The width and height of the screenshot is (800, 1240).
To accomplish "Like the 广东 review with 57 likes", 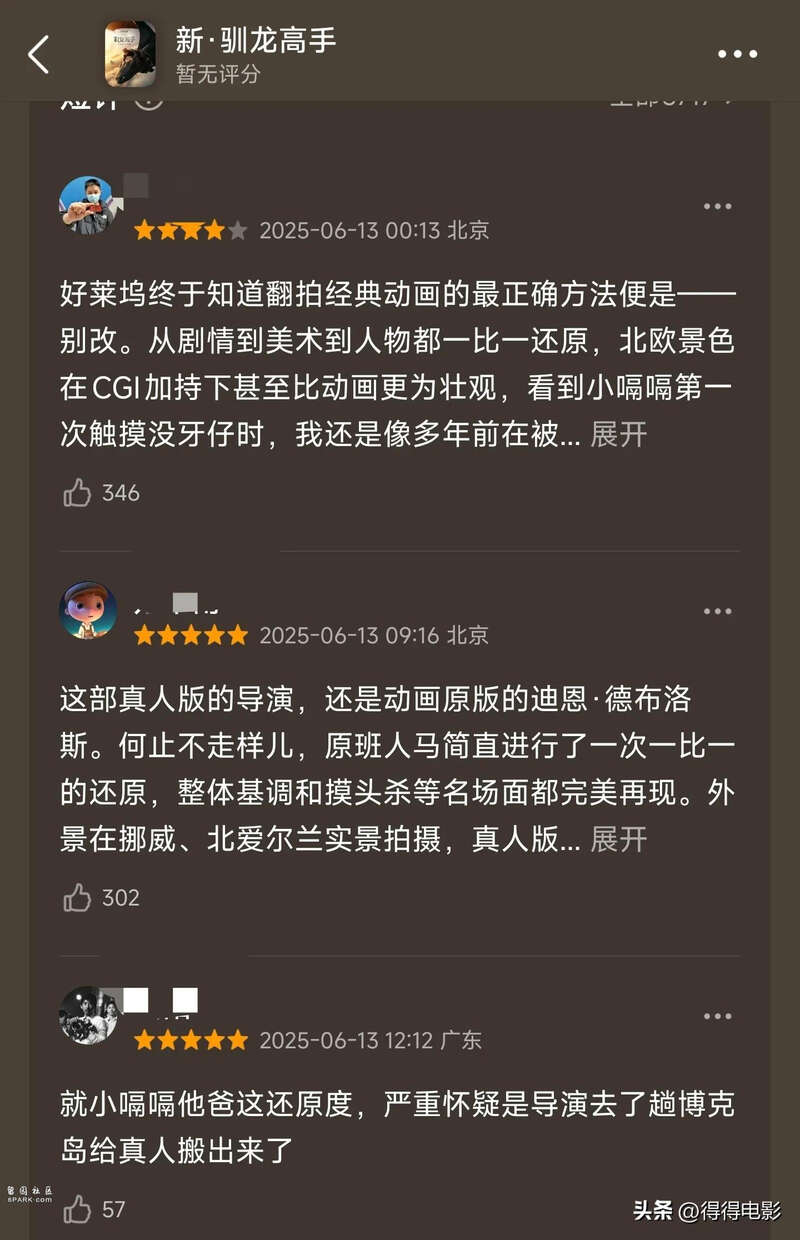I will point(77,1210).
